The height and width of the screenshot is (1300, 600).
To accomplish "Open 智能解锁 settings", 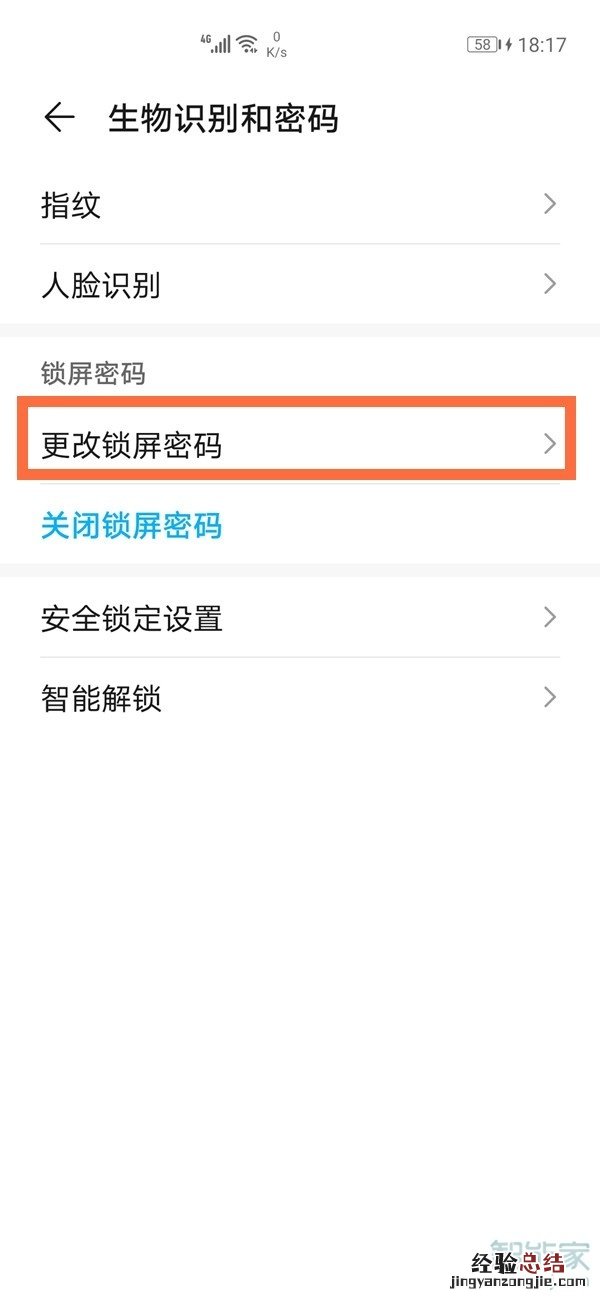I will pos(300,698).
